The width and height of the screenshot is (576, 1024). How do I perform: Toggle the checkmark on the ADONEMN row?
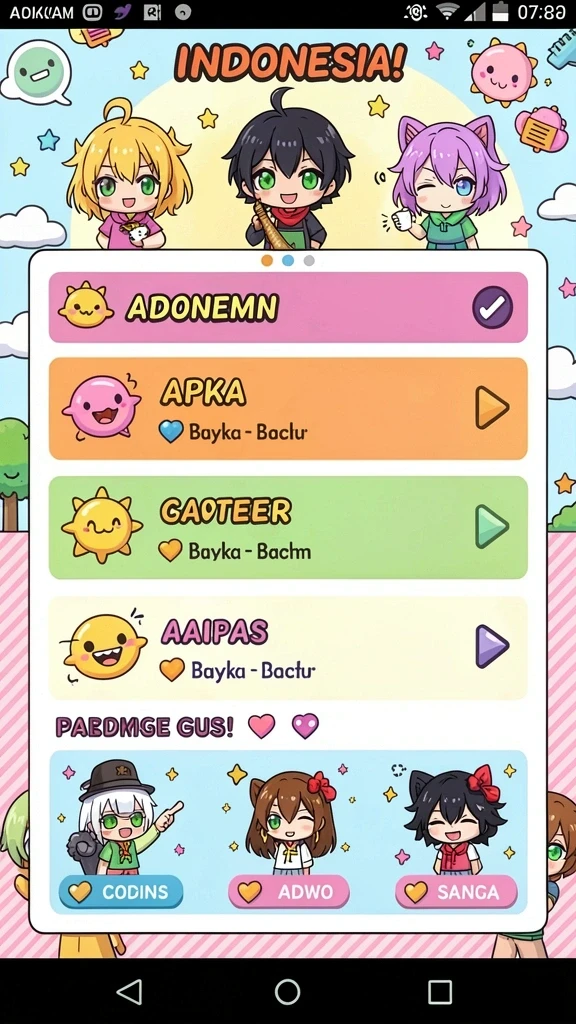[x=492, y=307]
